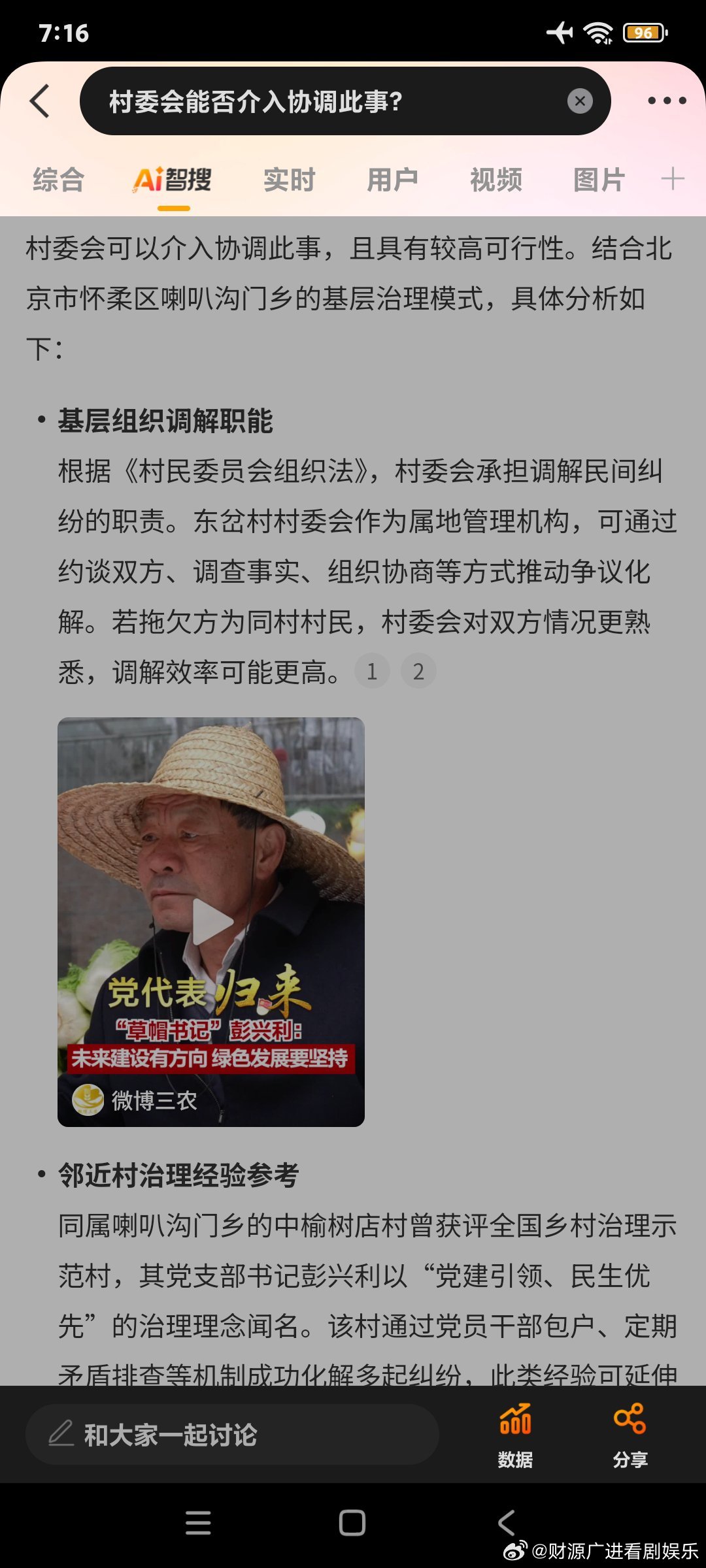Add more tabs with the plus icon
The height and width of the screenshot is (1568, 706).
[673, 178]
